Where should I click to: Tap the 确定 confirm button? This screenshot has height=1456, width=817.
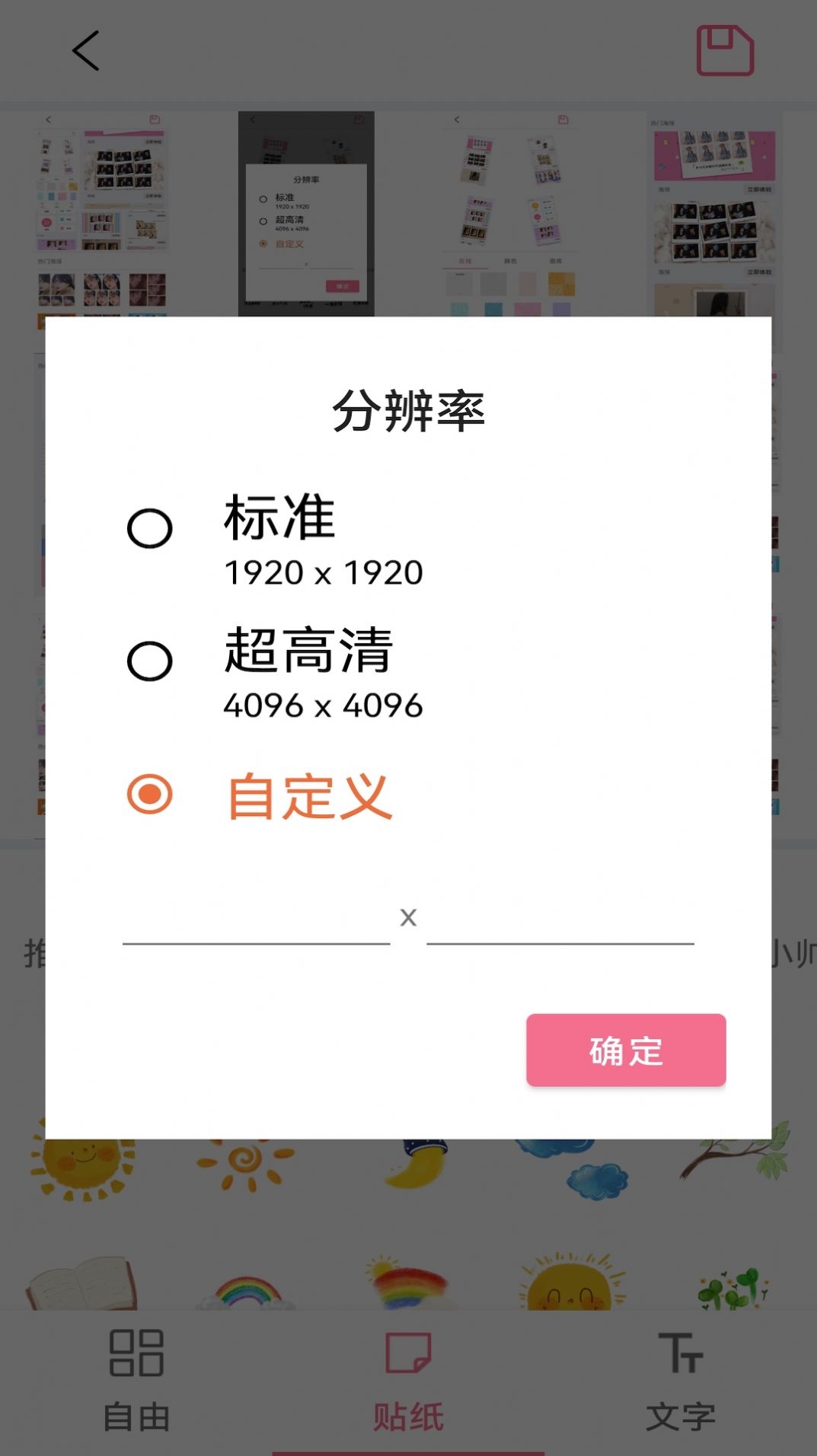[x=624, y=1050]
